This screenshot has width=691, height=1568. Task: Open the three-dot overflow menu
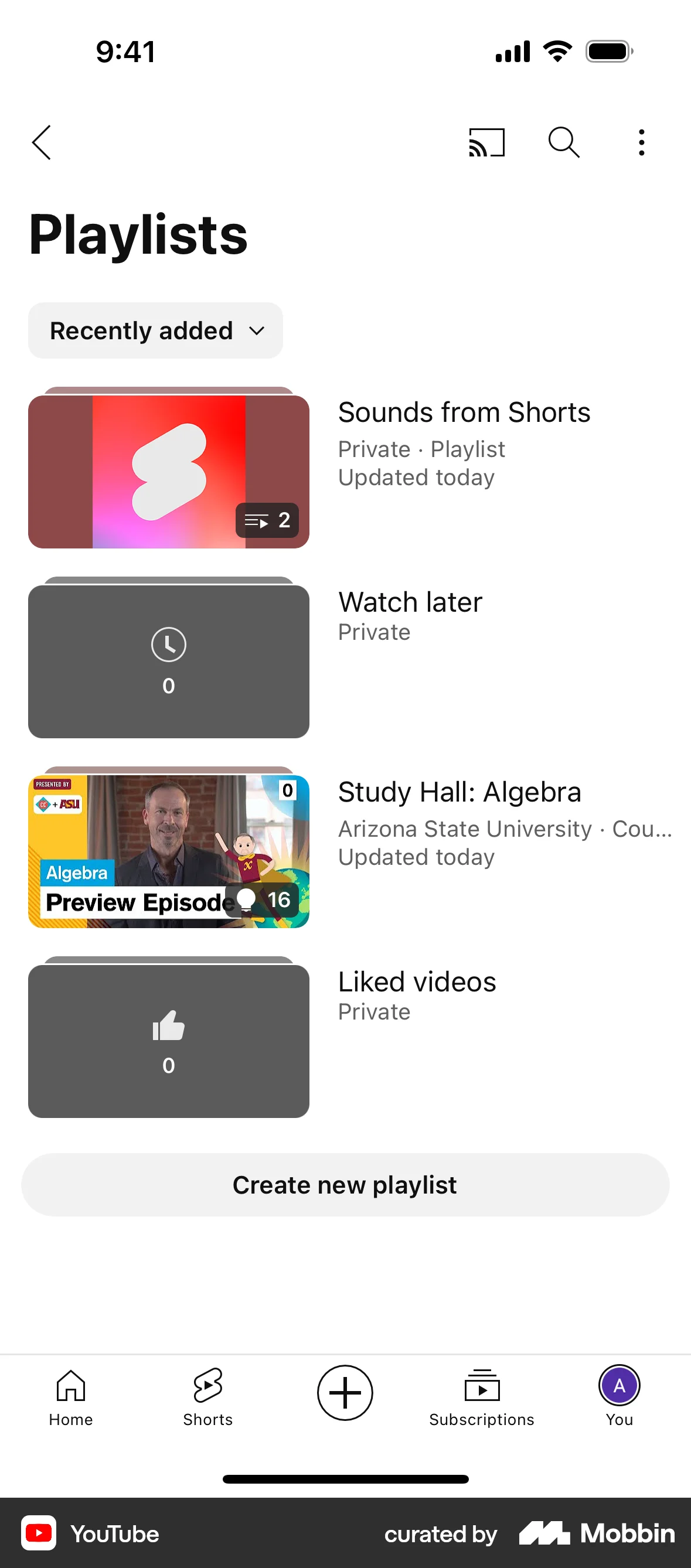tap(642, 142)
